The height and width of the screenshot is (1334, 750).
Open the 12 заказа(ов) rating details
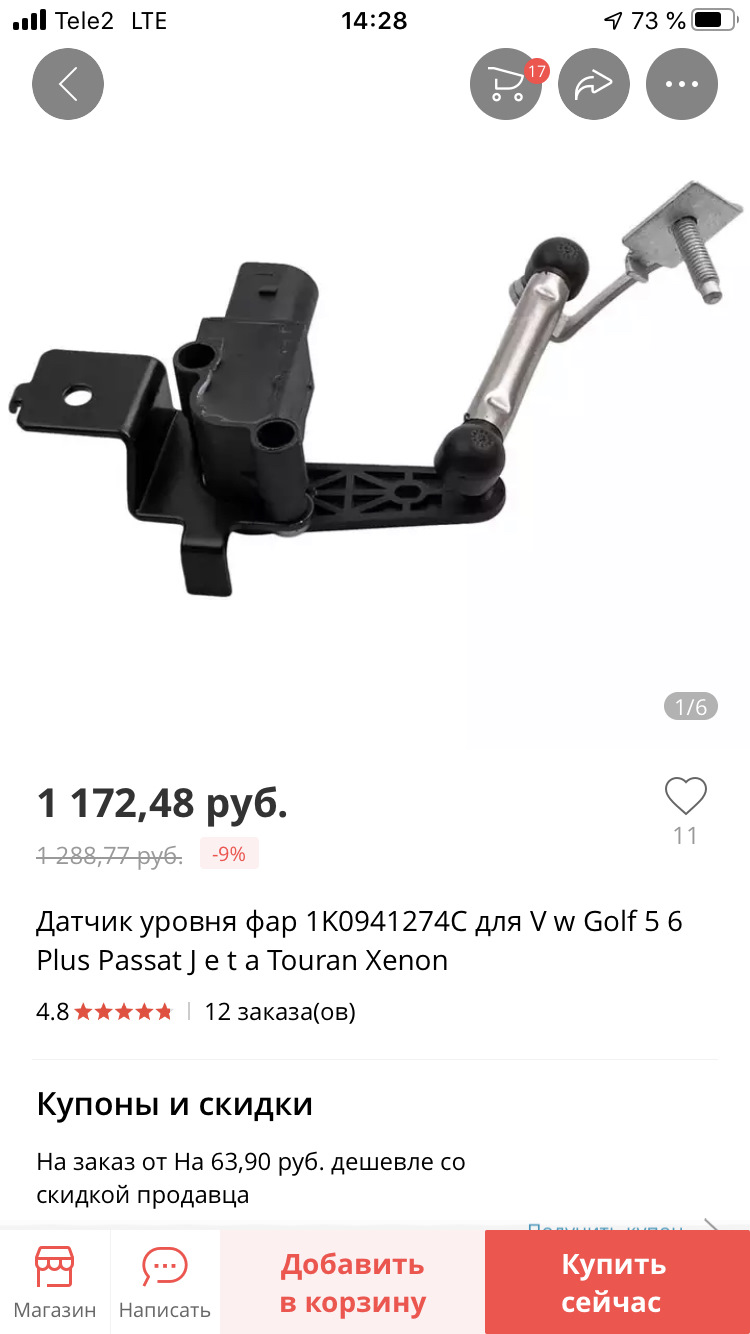point(280,1011)
